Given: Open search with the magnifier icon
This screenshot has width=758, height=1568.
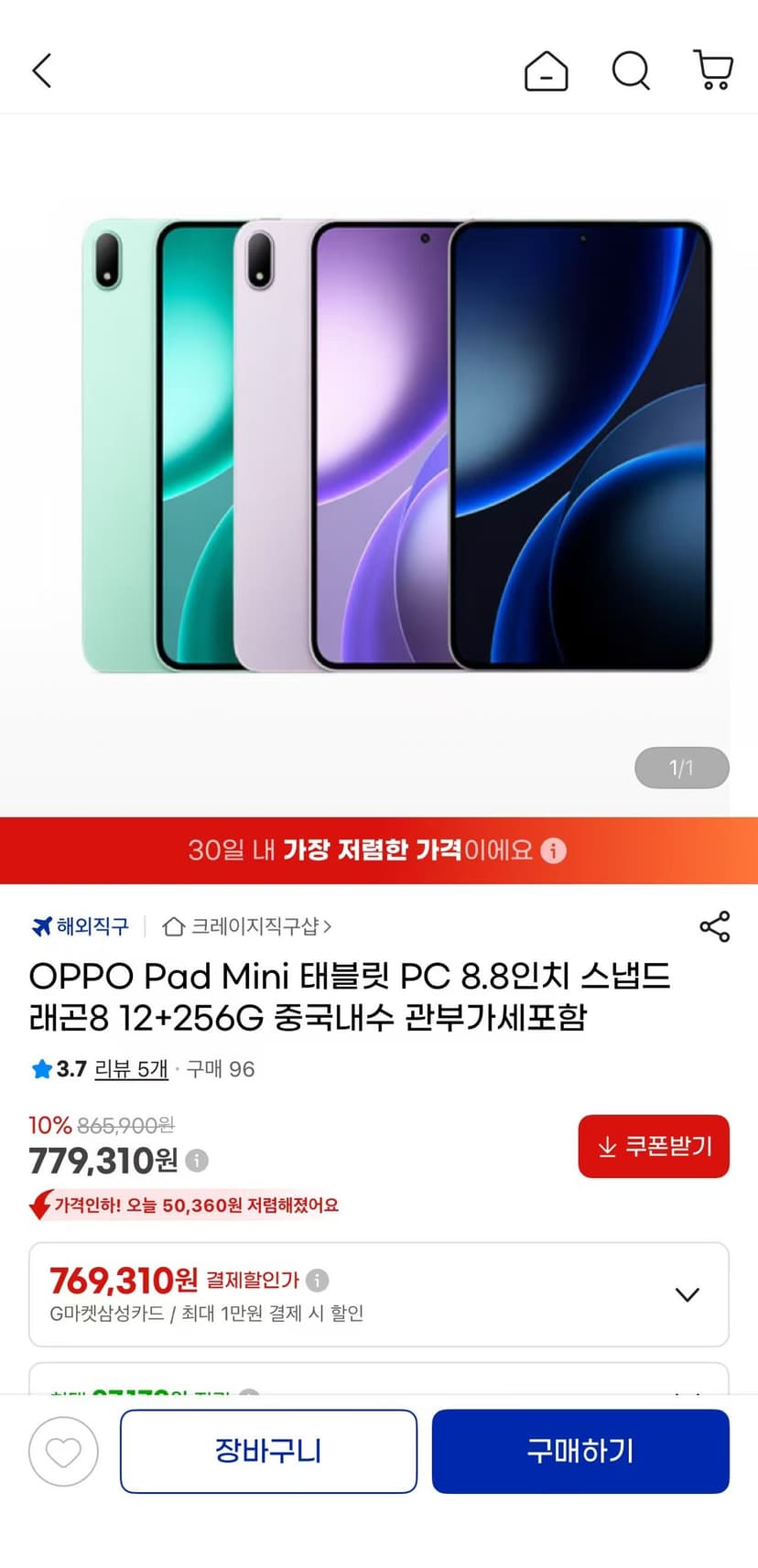Looking at the screenshot, I should (x=631, y=70).
